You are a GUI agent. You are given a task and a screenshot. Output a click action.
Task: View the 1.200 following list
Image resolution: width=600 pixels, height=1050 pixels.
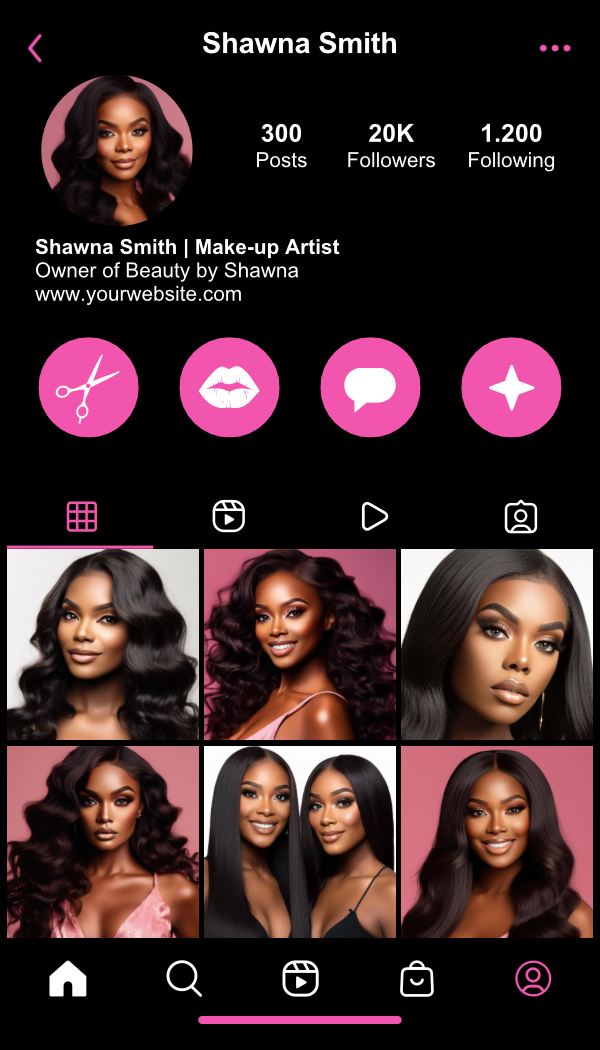[x=511, y=146]
